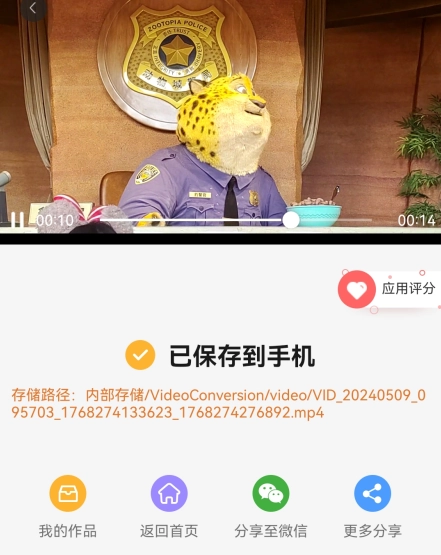This screenshot has width=441, height=555.
Task: Pause the video playback
Action: pyautogui.click(x=17, y=220)
